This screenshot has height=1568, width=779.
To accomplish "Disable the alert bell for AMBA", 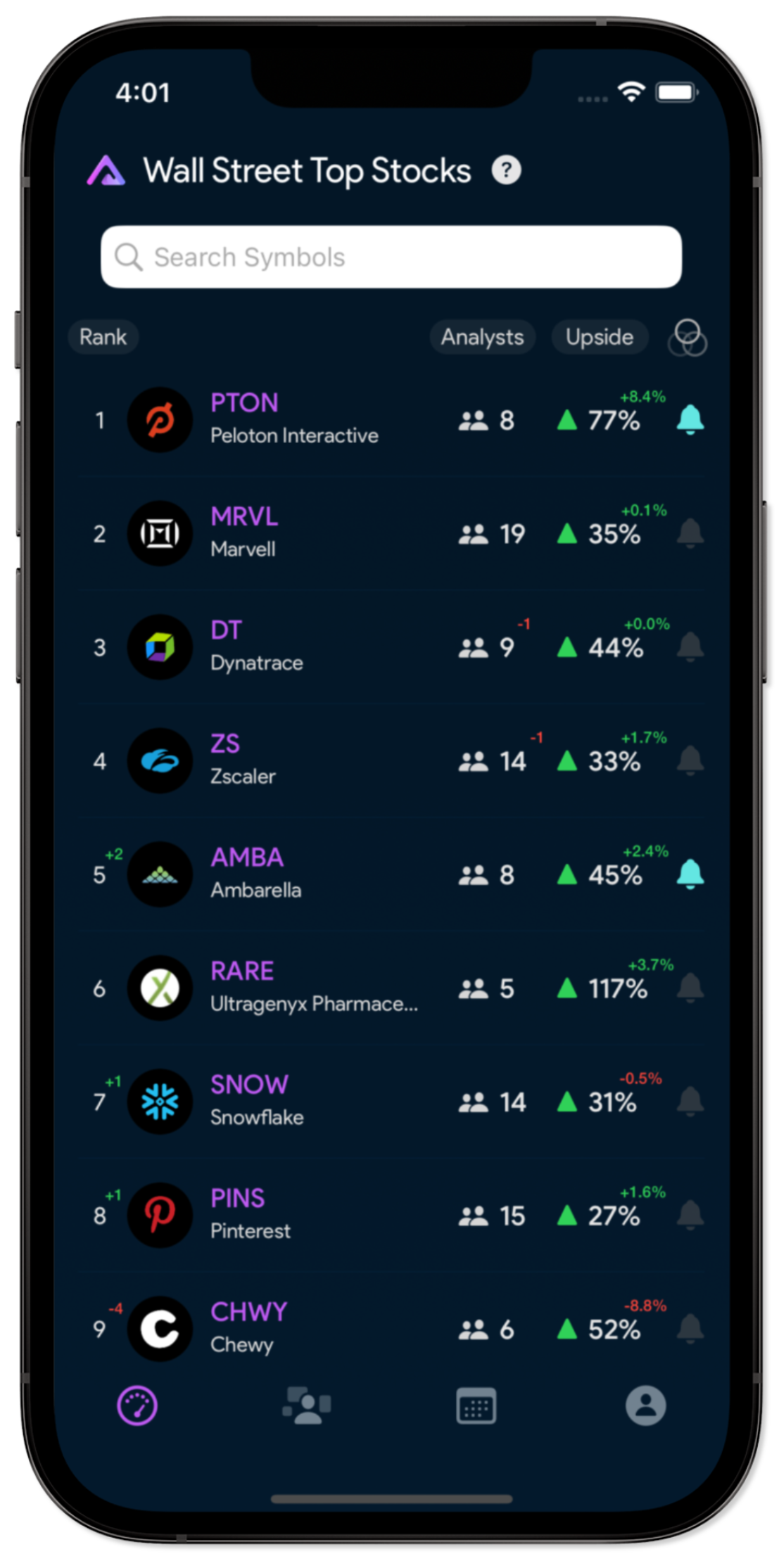I will (690, 874).
